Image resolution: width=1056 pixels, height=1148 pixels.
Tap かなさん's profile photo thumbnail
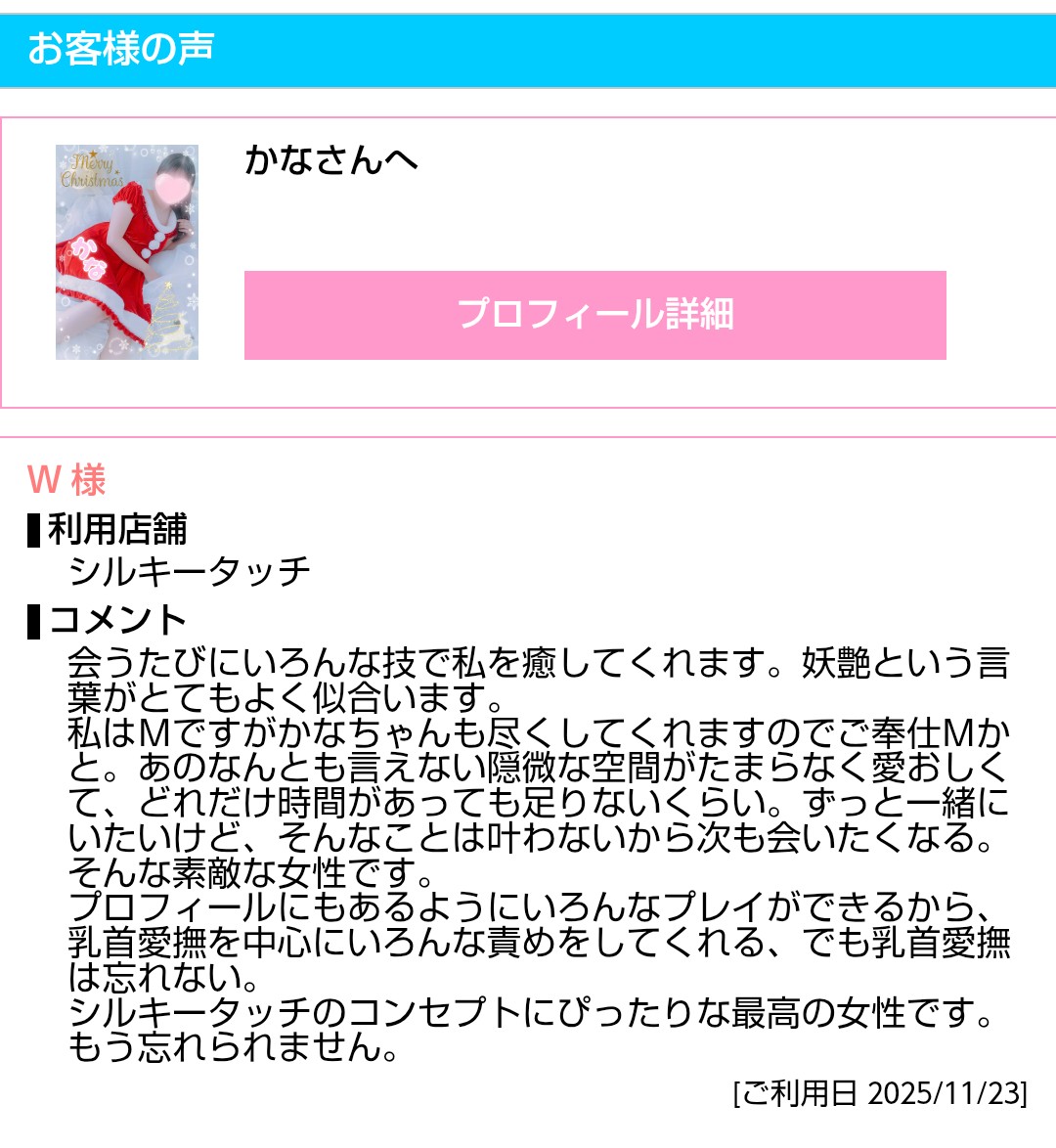pyautogui.click(x=127, y=252)
